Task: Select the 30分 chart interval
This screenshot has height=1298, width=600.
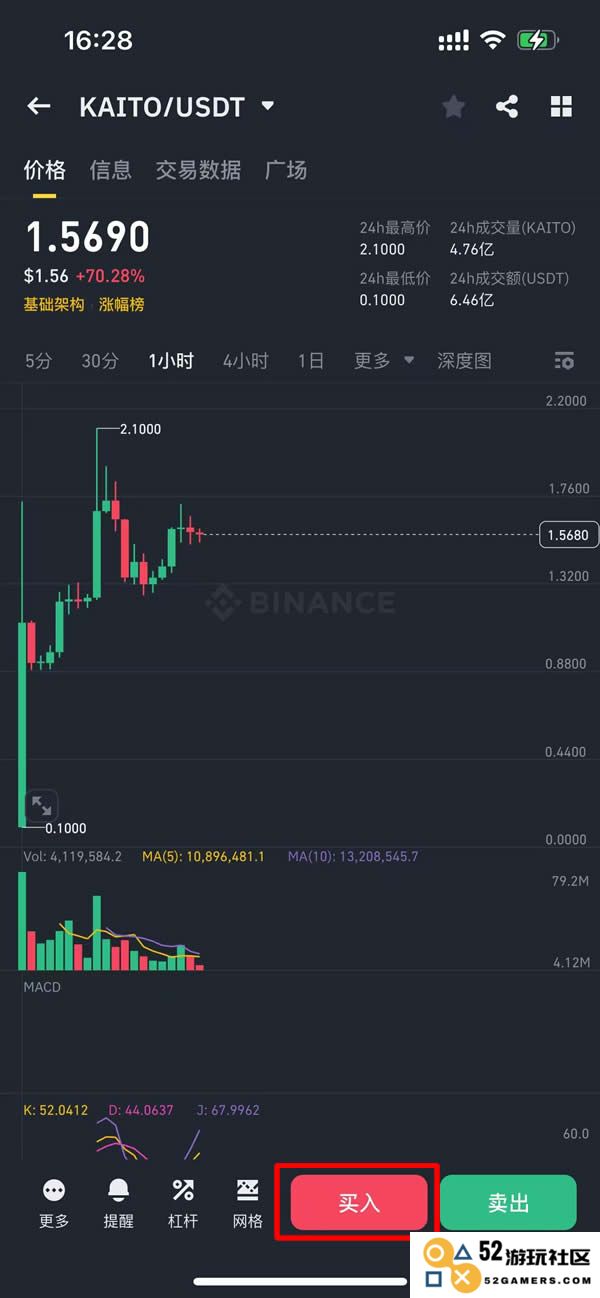Action: click(x=99, y=361)
